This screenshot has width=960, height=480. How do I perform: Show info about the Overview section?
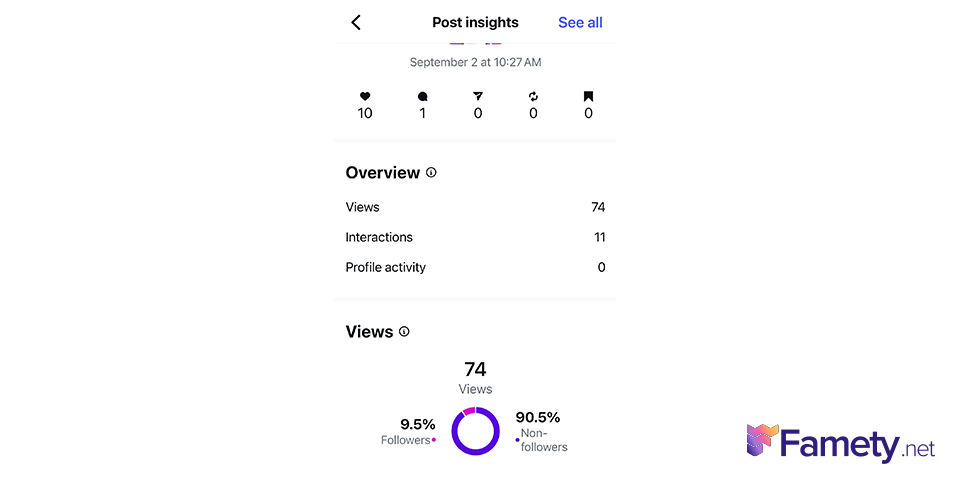(431, 173)
